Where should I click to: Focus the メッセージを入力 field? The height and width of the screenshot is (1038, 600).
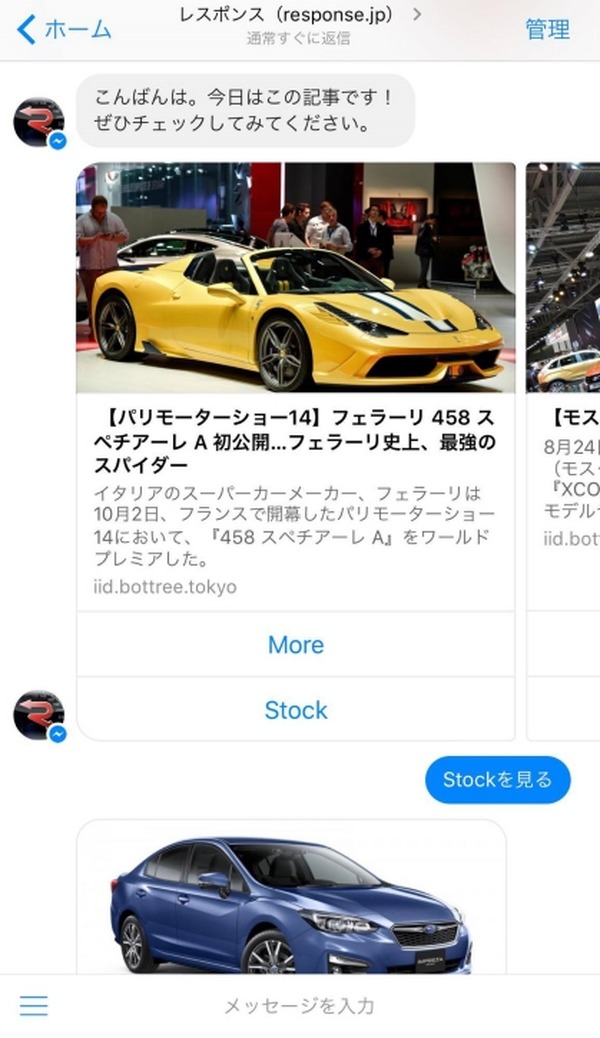[299, 1006]
